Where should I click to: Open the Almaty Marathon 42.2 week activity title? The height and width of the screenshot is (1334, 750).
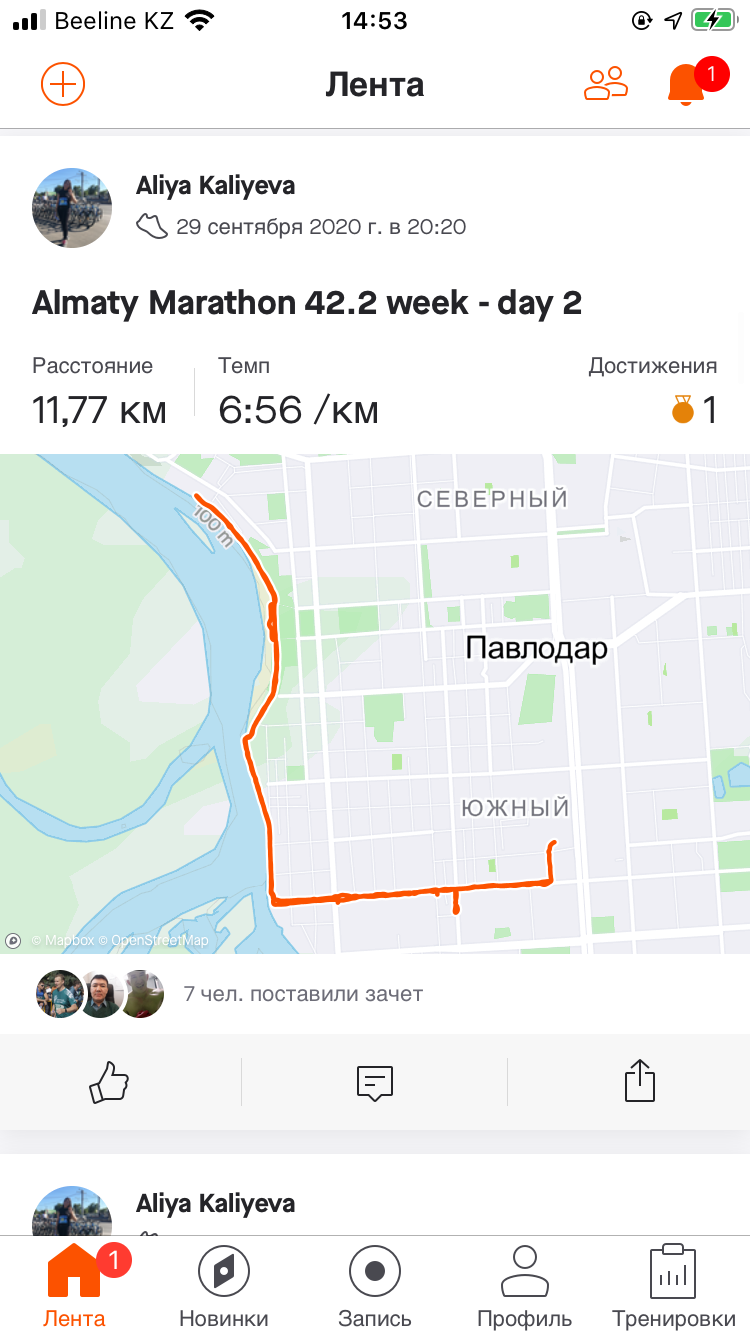pyautogui.click(x=307, y=303)
